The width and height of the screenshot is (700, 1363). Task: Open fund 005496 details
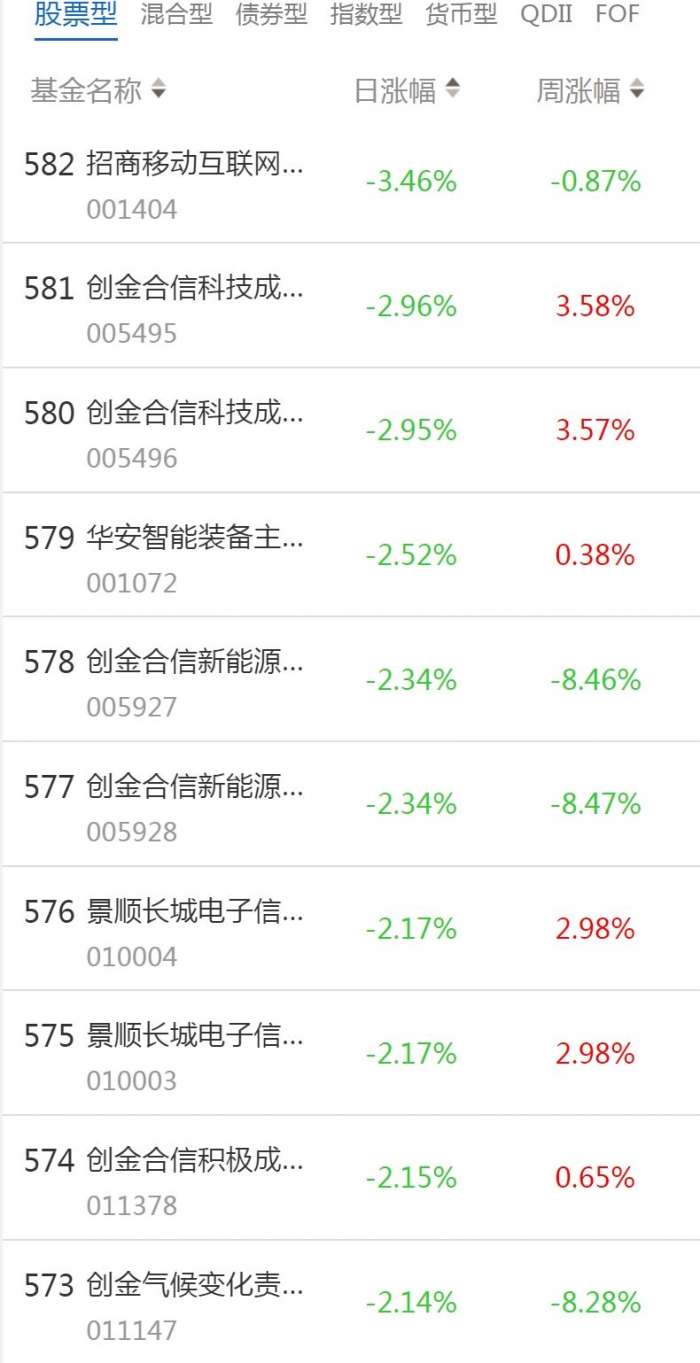(x=350, y=430)
